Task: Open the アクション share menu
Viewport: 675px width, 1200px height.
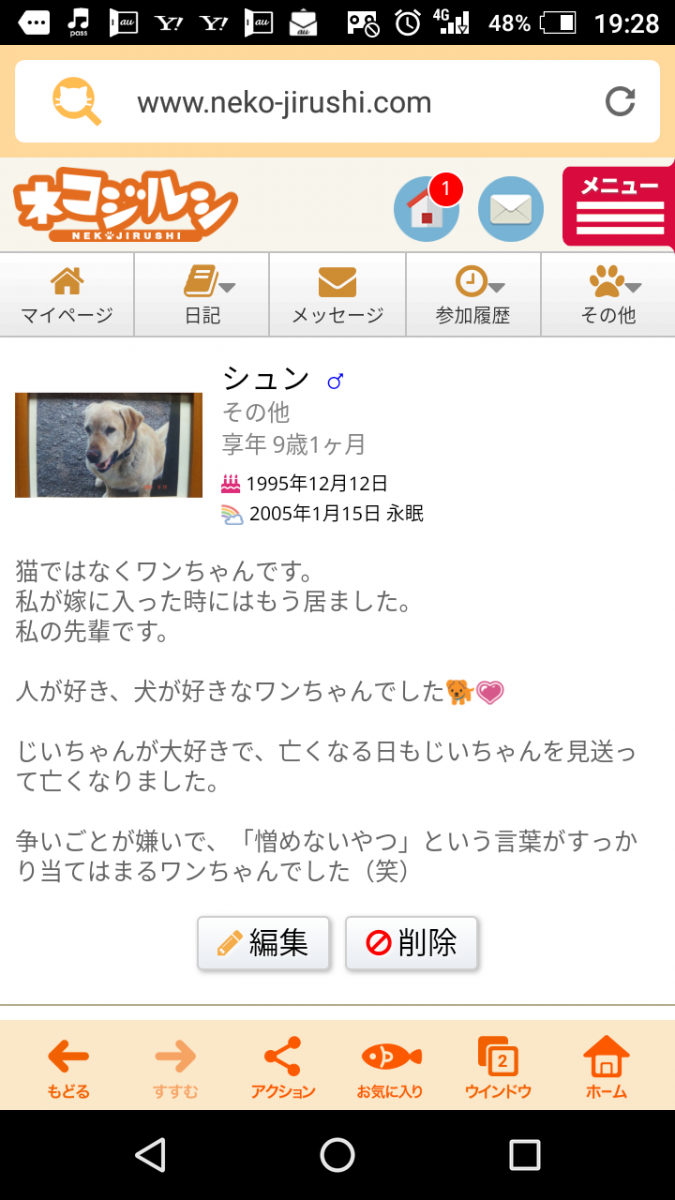Action: pos(283,1067)
